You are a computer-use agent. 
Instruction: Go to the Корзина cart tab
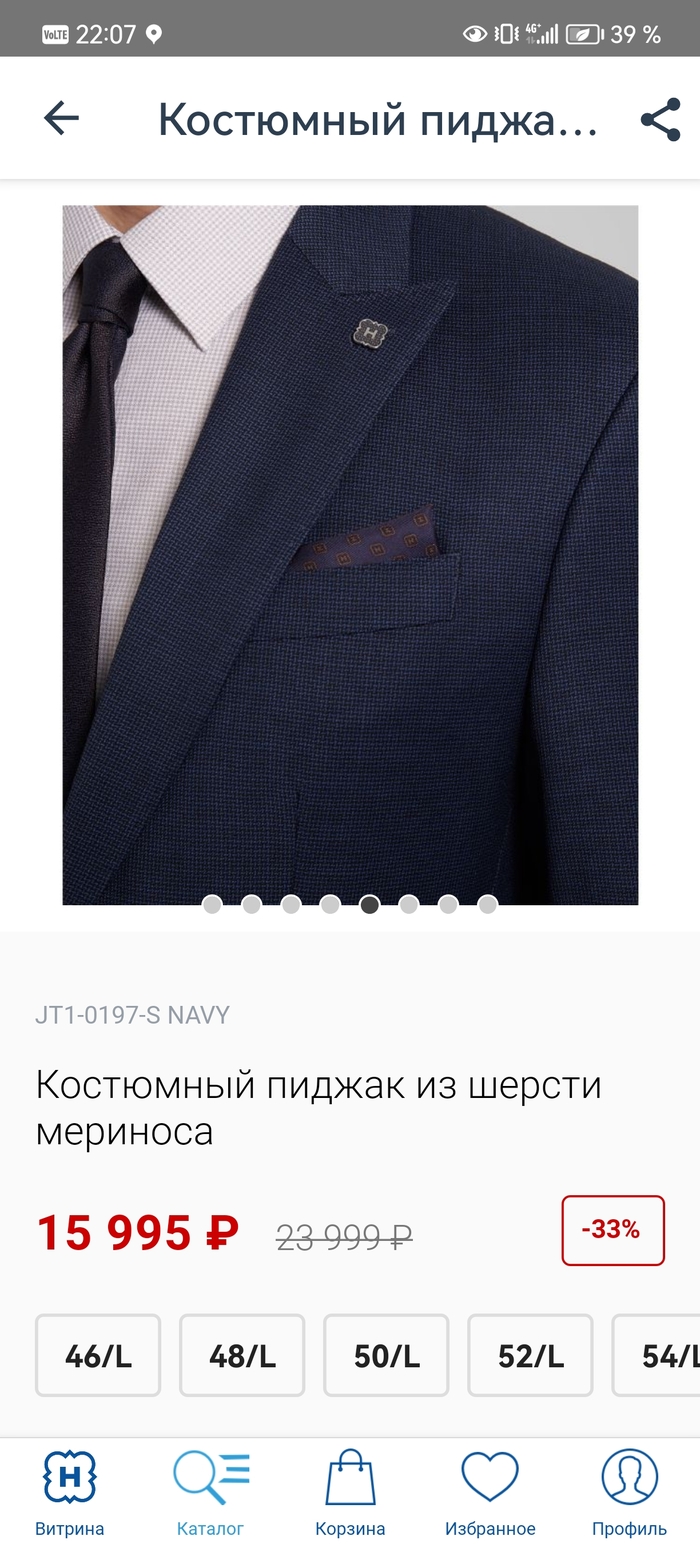350,1491
